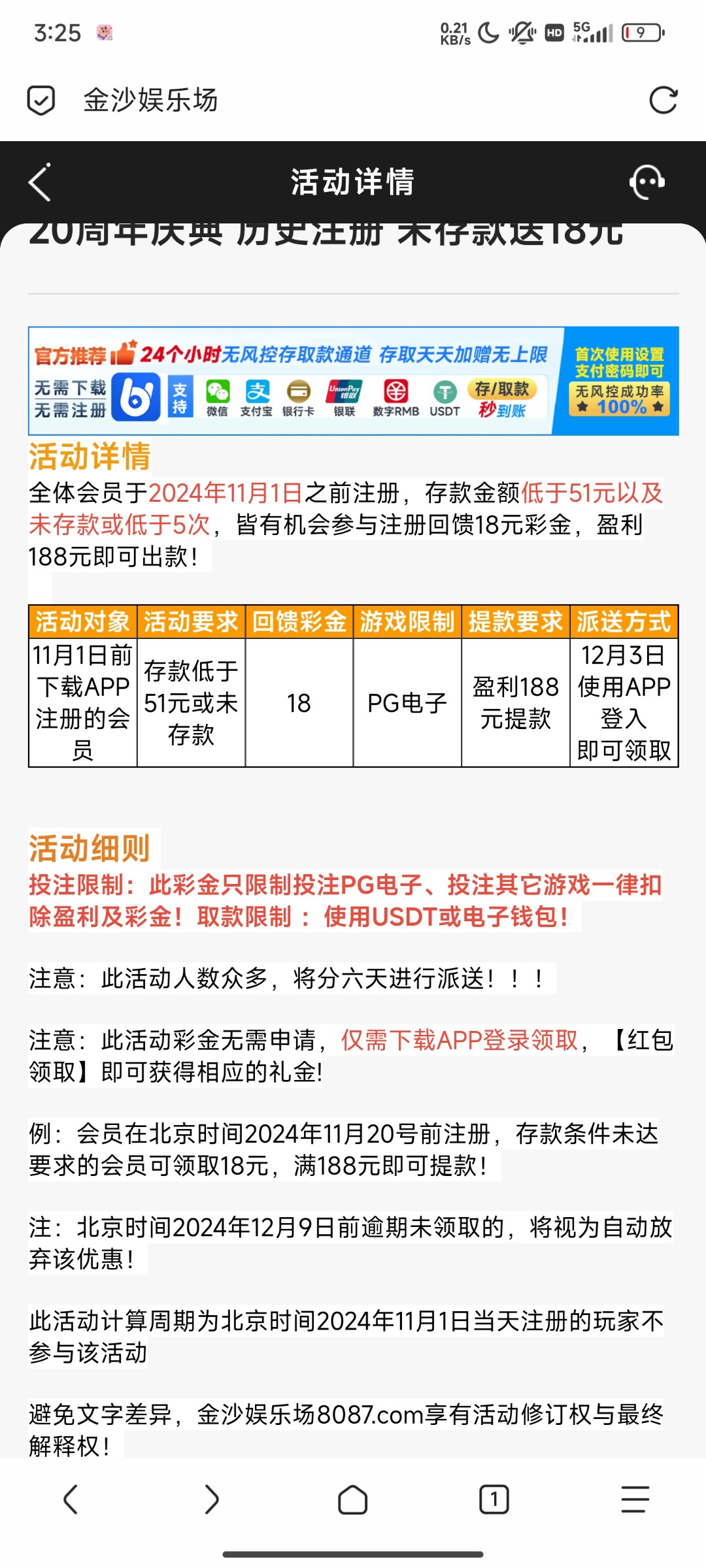Screen dimensions: 706x1568
Task: Open the browser menu with three lines
Action: click(635, 1499)
